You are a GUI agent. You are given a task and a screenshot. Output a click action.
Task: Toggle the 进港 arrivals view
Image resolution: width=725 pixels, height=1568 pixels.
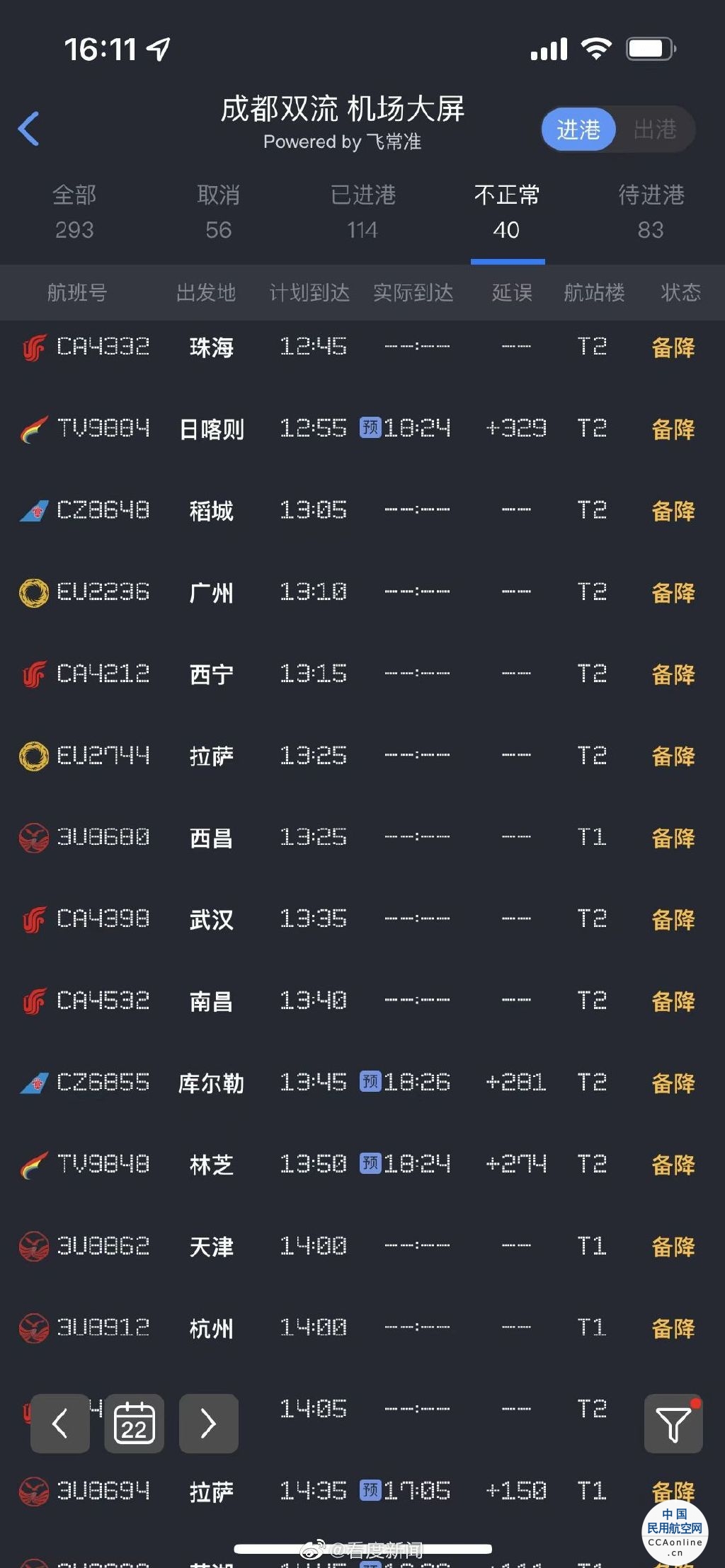pos(578,129)
